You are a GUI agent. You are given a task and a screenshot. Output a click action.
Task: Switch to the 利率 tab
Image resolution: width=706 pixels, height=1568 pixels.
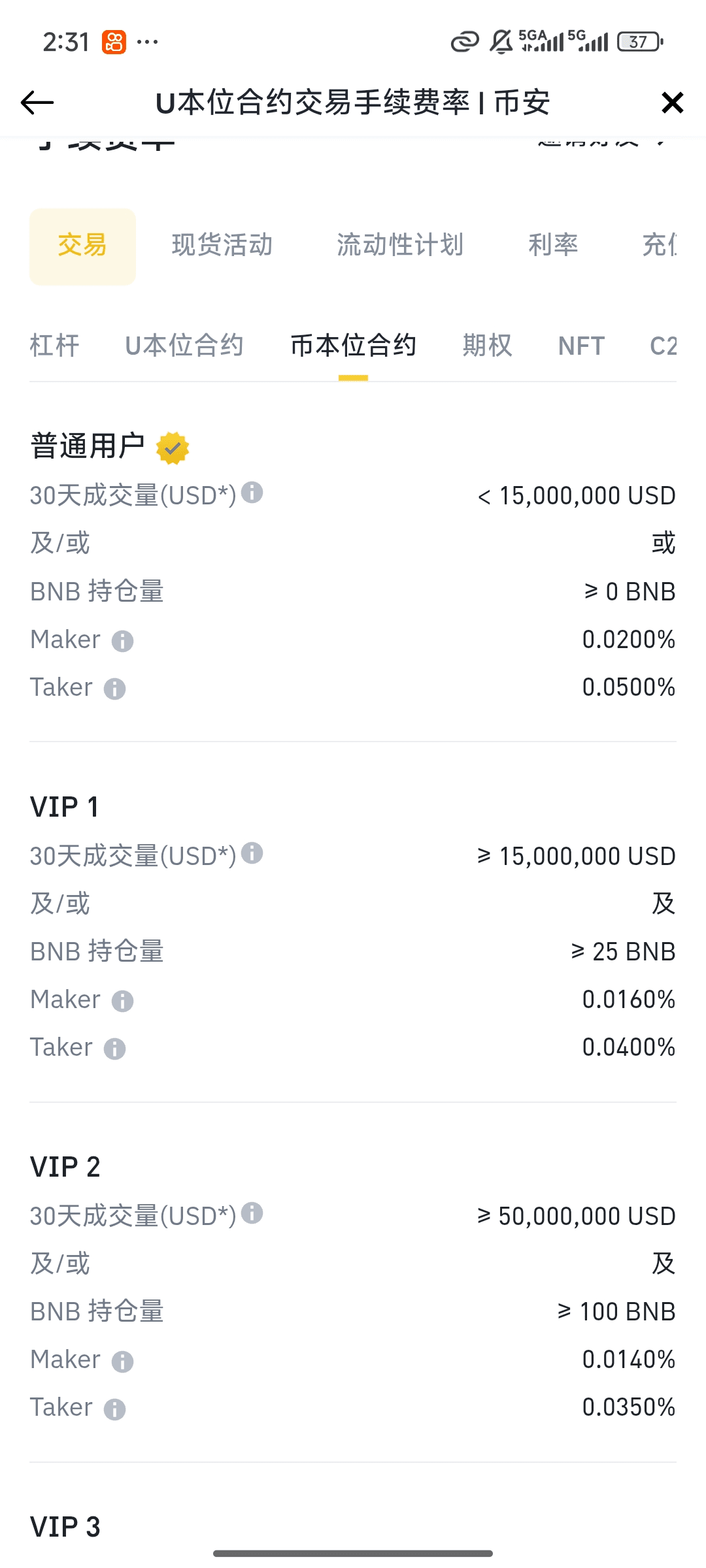553,245
